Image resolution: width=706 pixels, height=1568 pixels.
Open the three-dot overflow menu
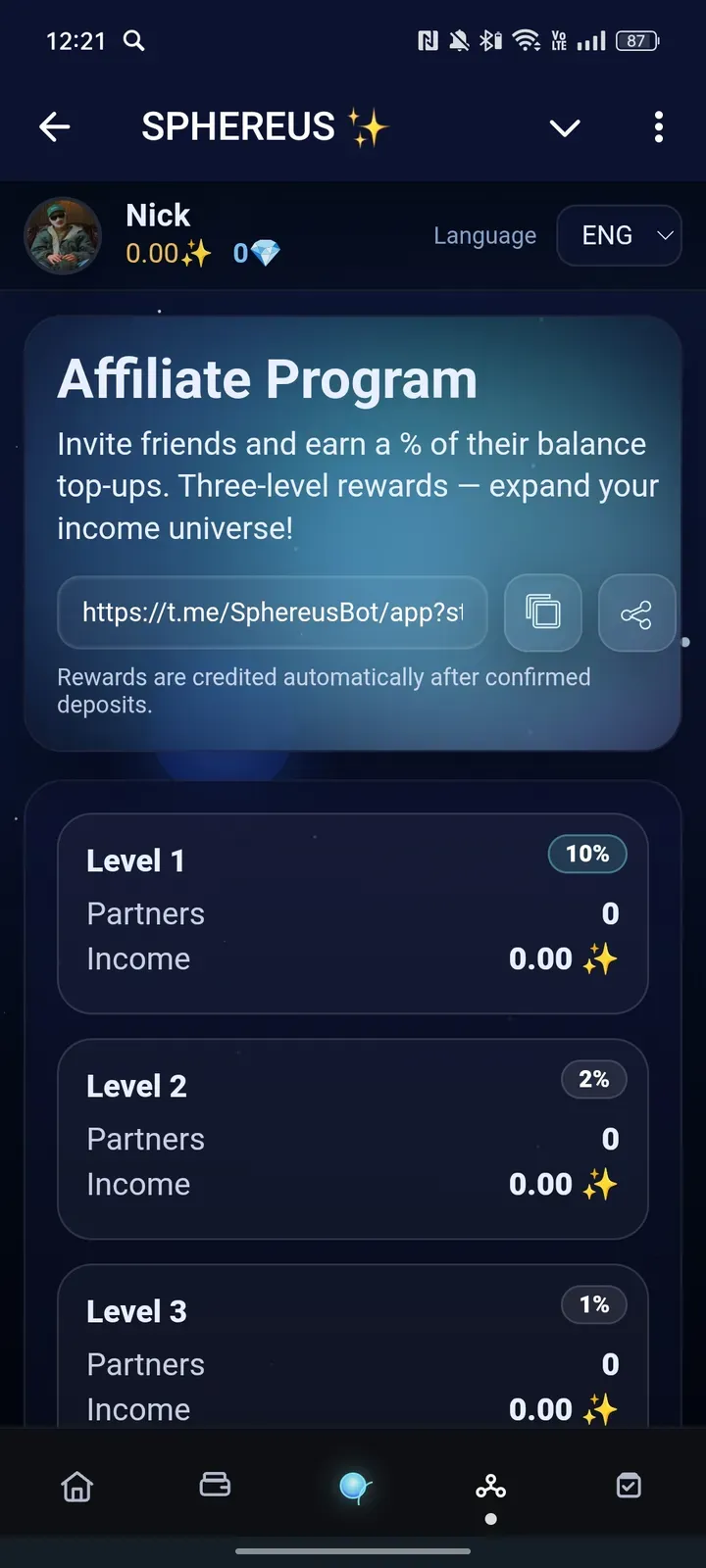[658, 127]
